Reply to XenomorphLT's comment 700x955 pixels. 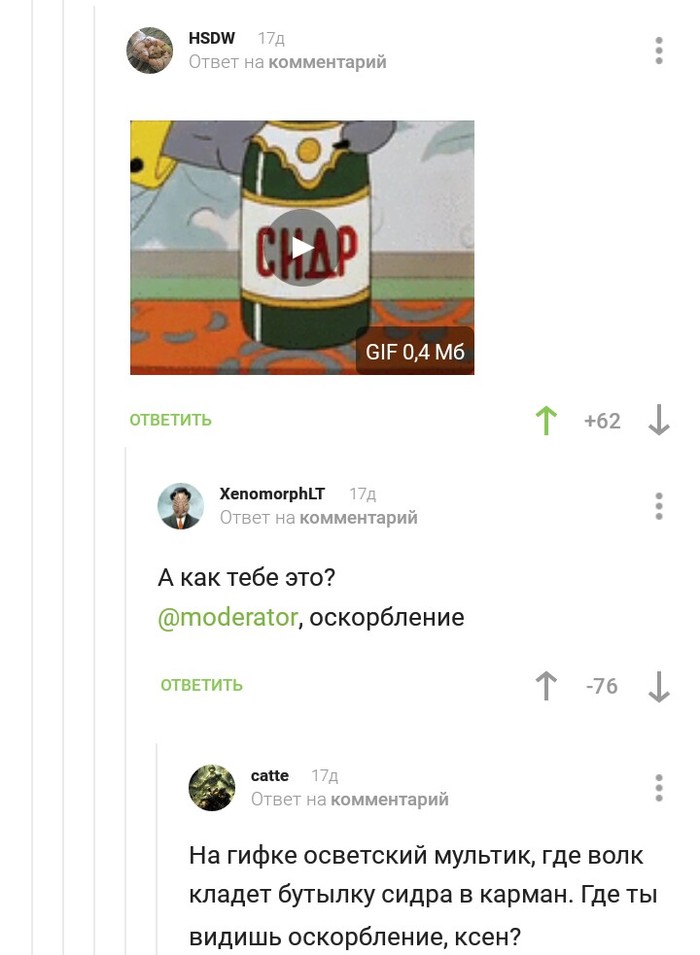click(x=201, y=685)
